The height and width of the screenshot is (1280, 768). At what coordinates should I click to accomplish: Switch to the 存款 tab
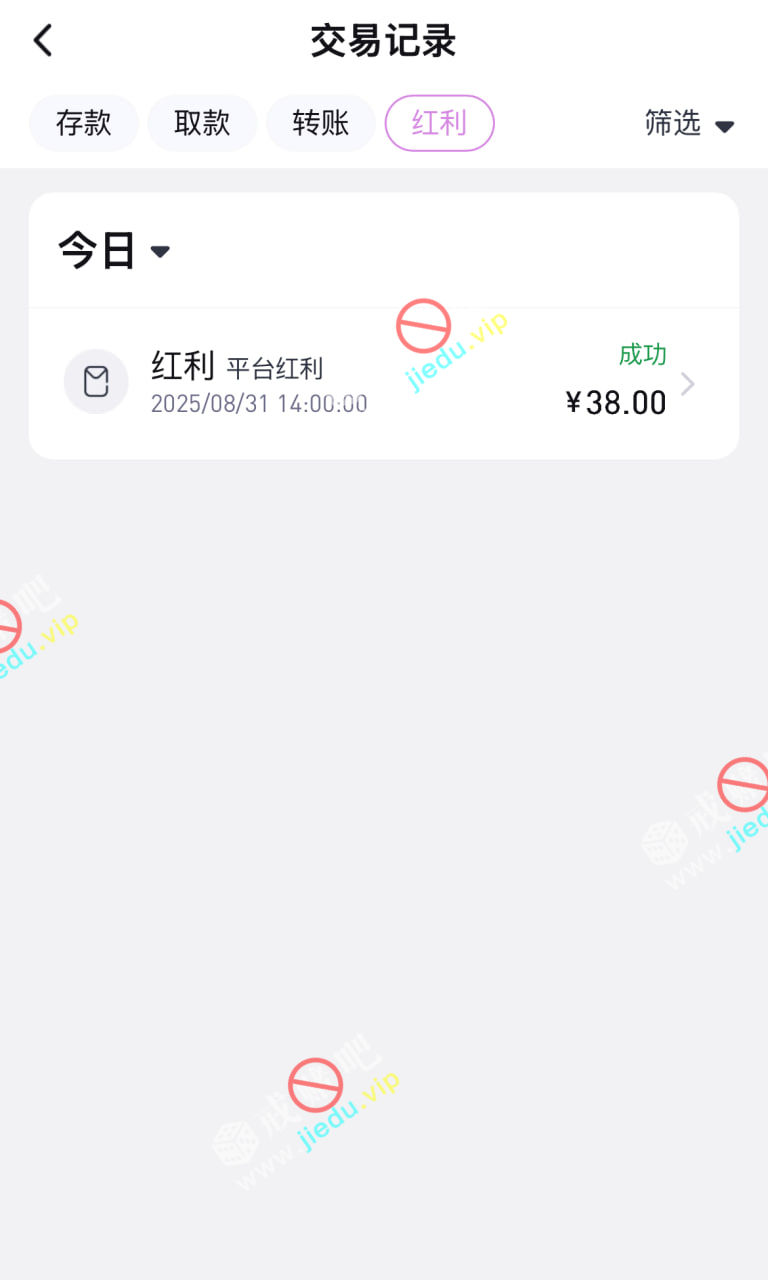(x=84, y=123)
